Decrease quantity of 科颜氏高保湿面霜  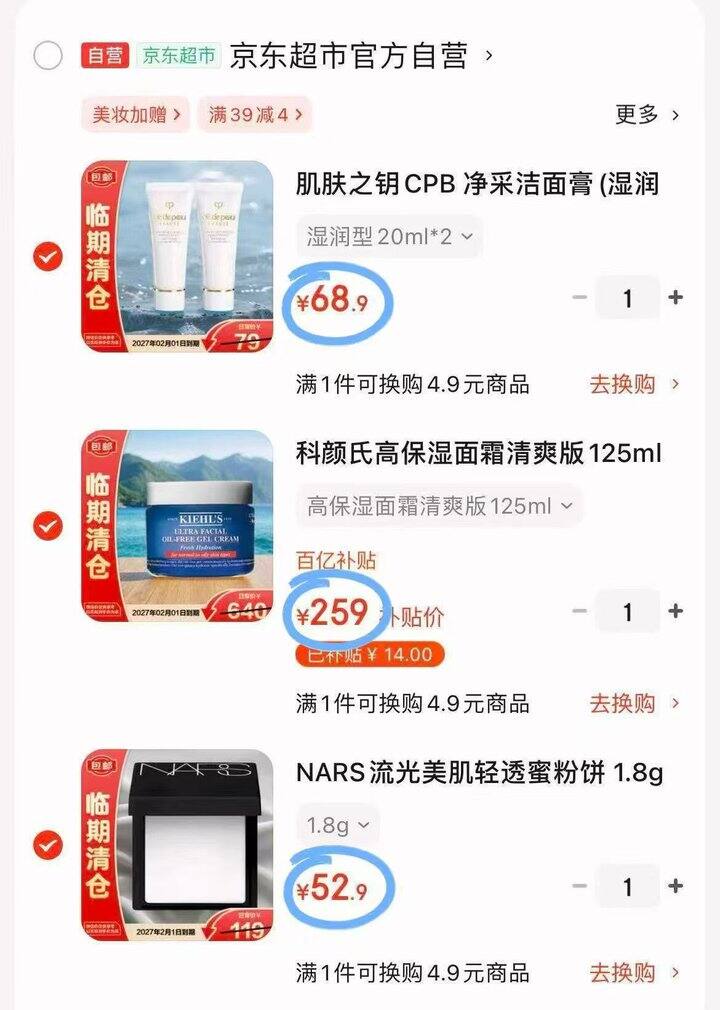(580, 611)
